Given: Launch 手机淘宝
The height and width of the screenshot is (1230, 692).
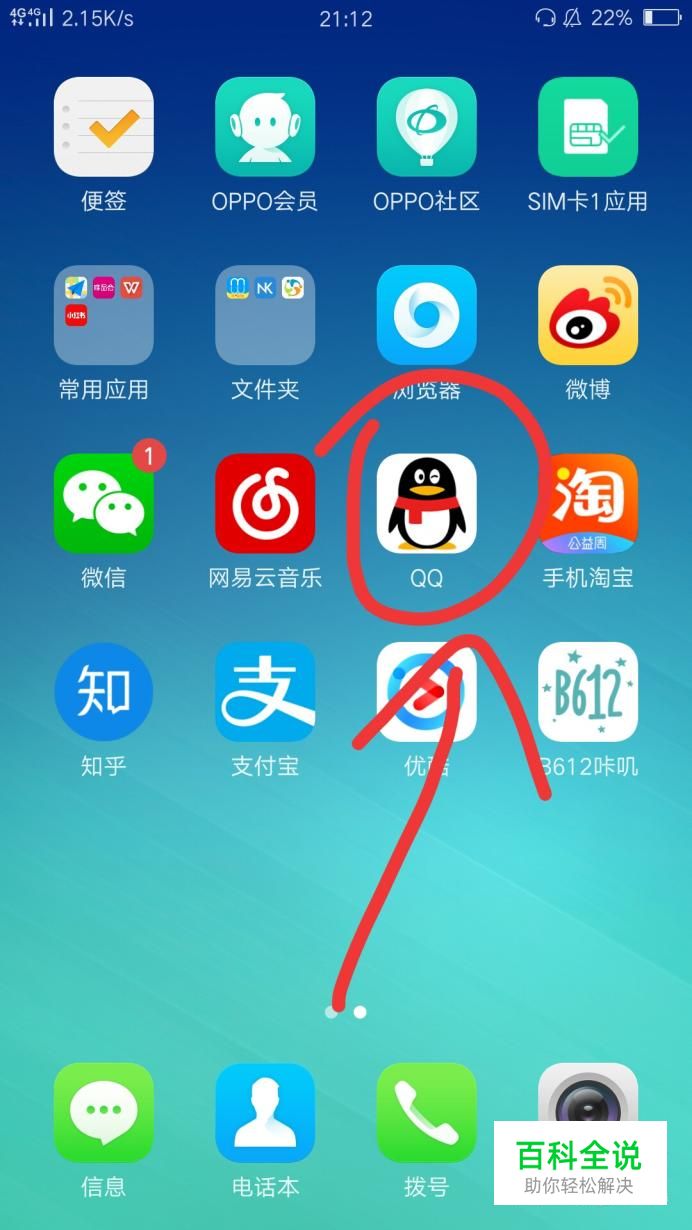Looking at the screenshot, I should point(588,503).
